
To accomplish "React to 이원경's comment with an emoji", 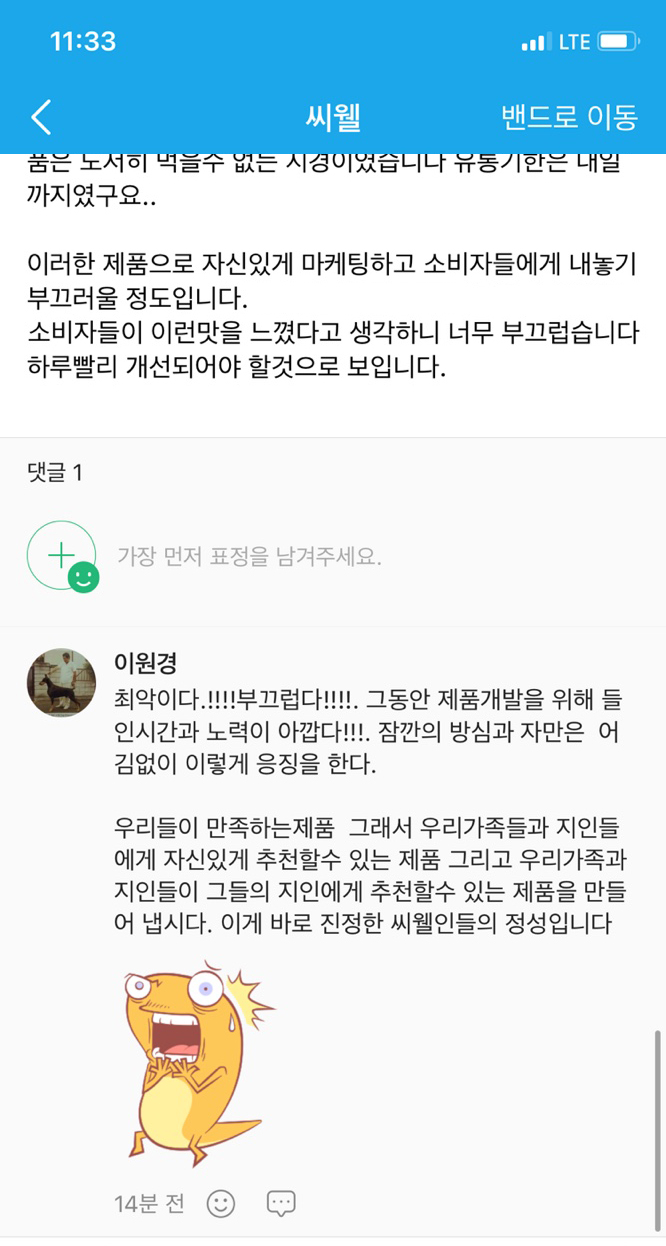I will point(221,1204).
